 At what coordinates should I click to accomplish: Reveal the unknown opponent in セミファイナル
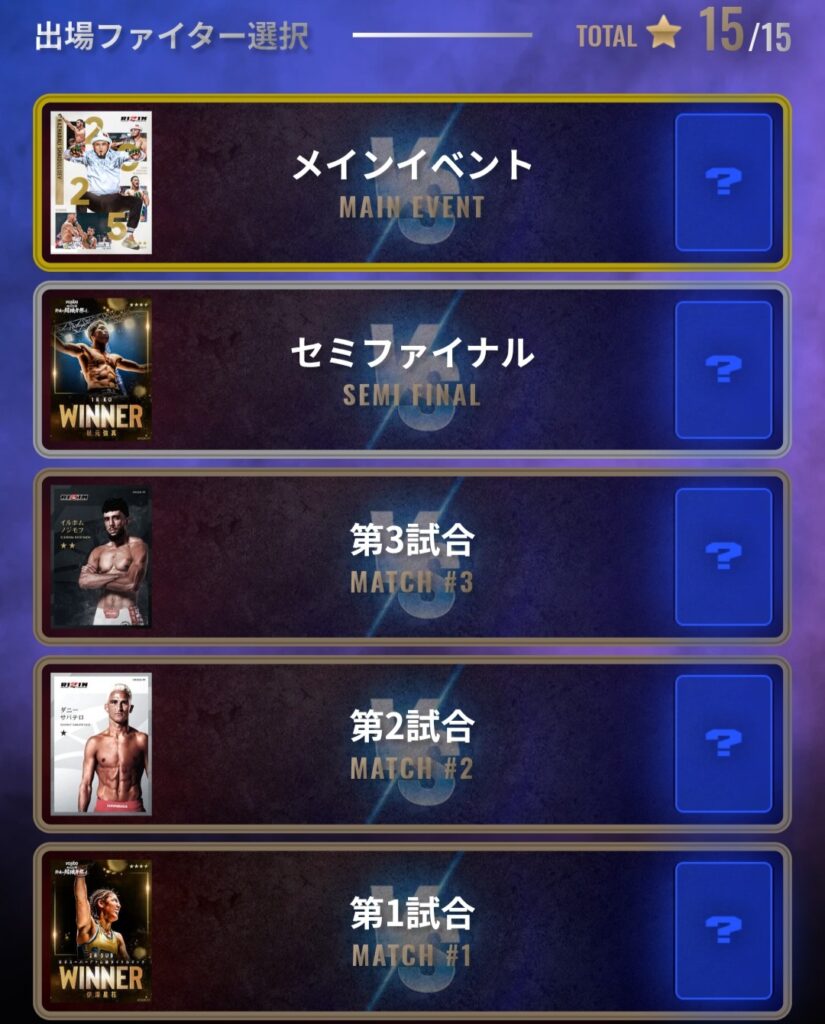click(x=723, y=369)
